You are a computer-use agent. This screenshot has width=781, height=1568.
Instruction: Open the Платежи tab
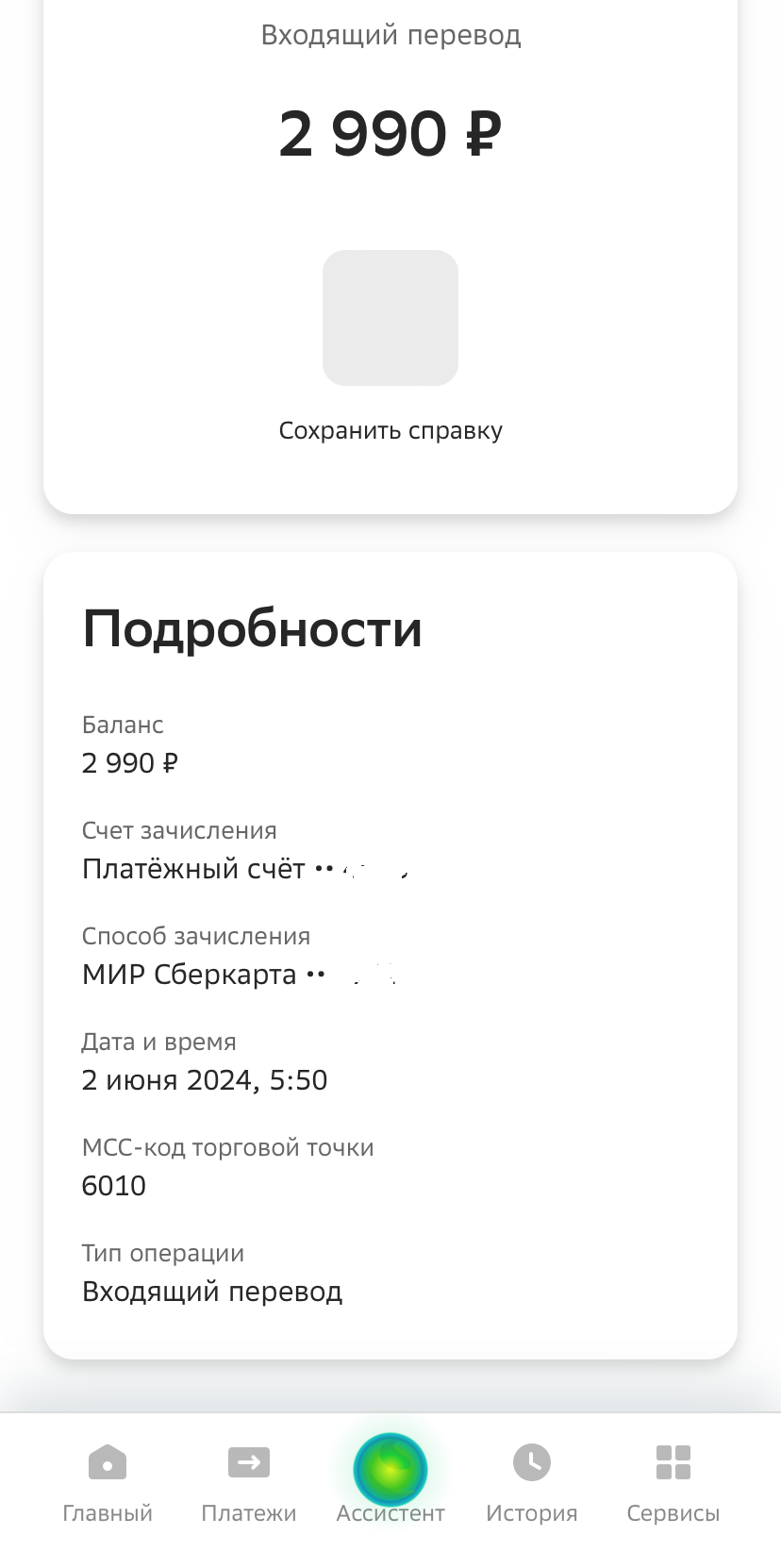(x=249, y=1481)
